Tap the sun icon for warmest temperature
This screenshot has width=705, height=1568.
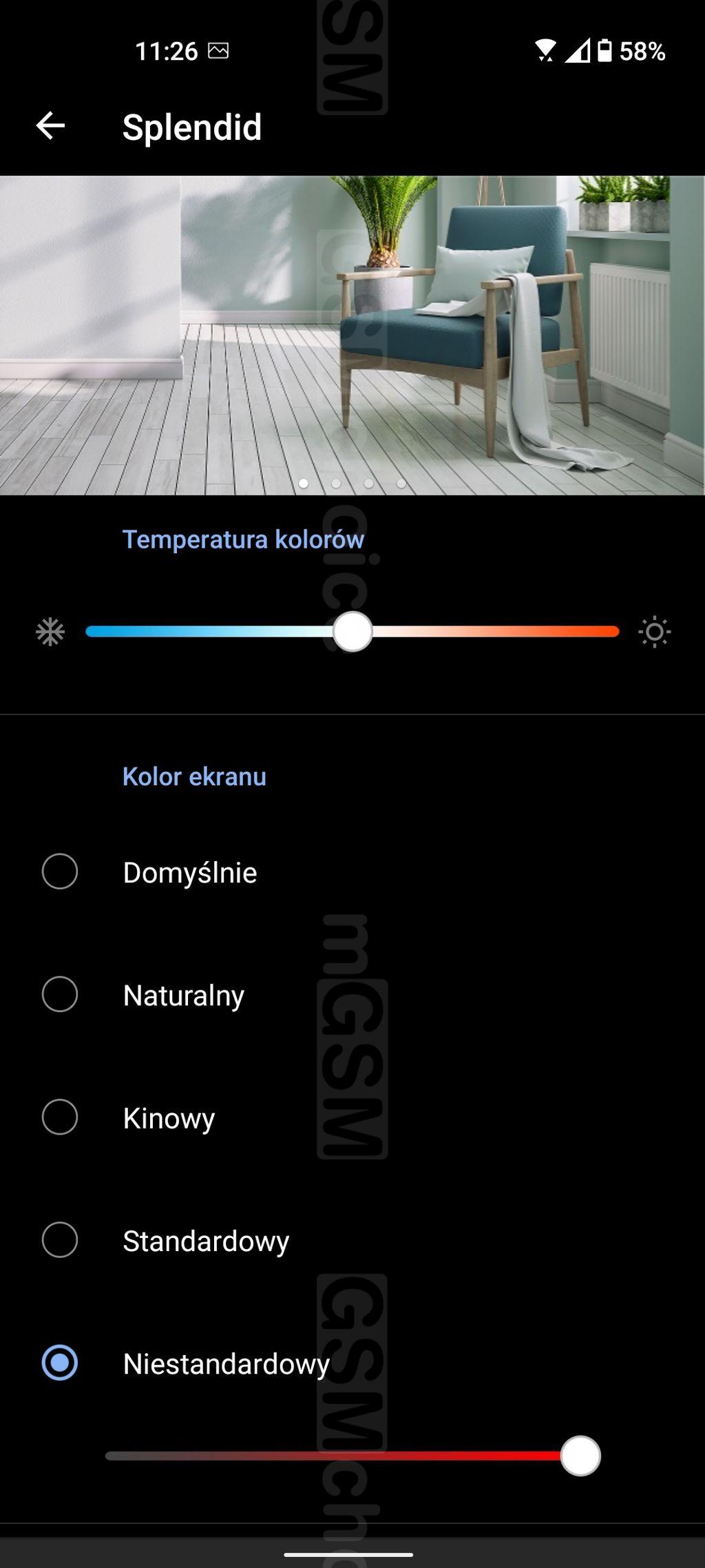point(655,632)
